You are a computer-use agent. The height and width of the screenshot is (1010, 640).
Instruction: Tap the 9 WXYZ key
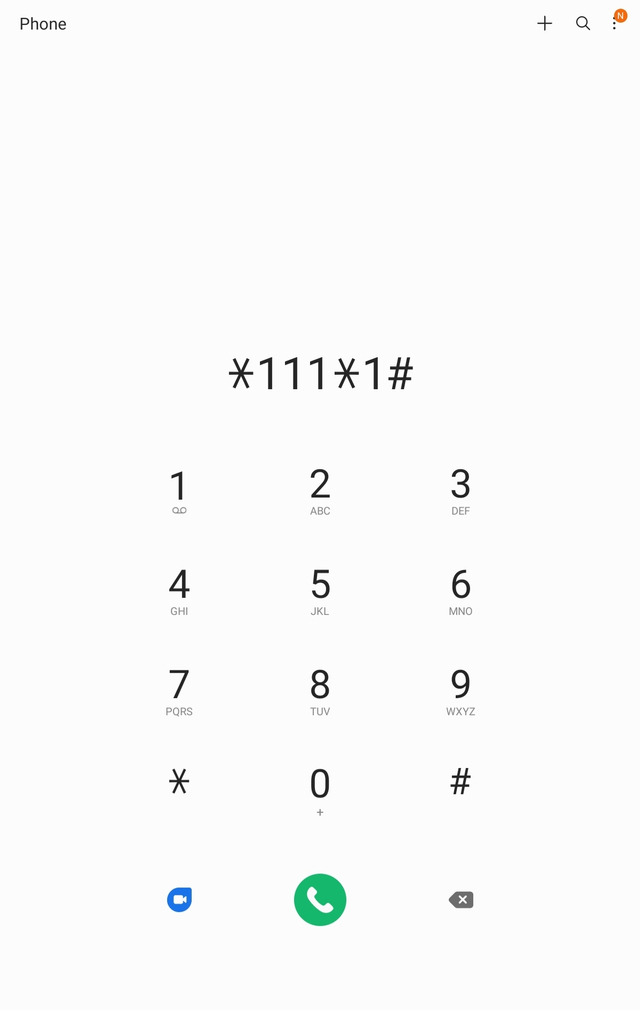click(x=460, y=692)
